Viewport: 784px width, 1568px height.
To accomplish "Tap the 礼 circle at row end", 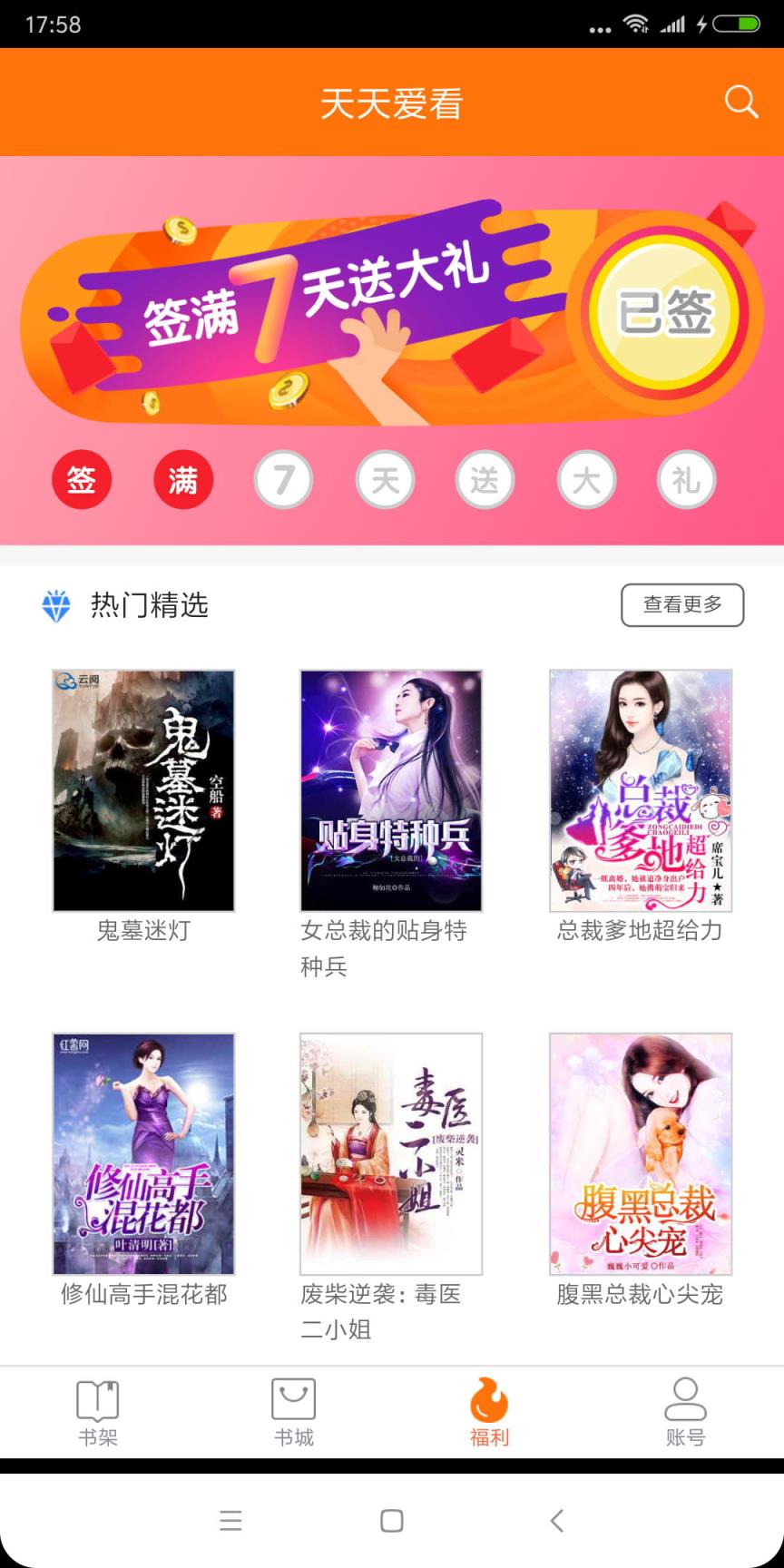I will (x=686, y=480).
